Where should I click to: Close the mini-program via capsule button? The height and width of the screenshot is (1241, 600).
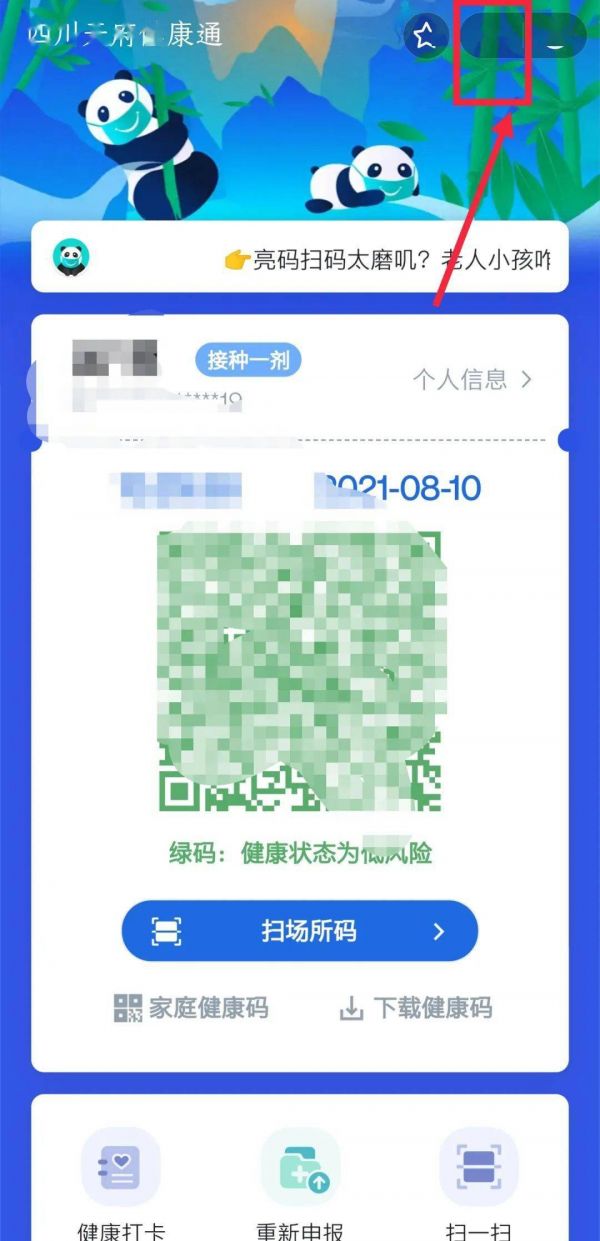(556, 38)
